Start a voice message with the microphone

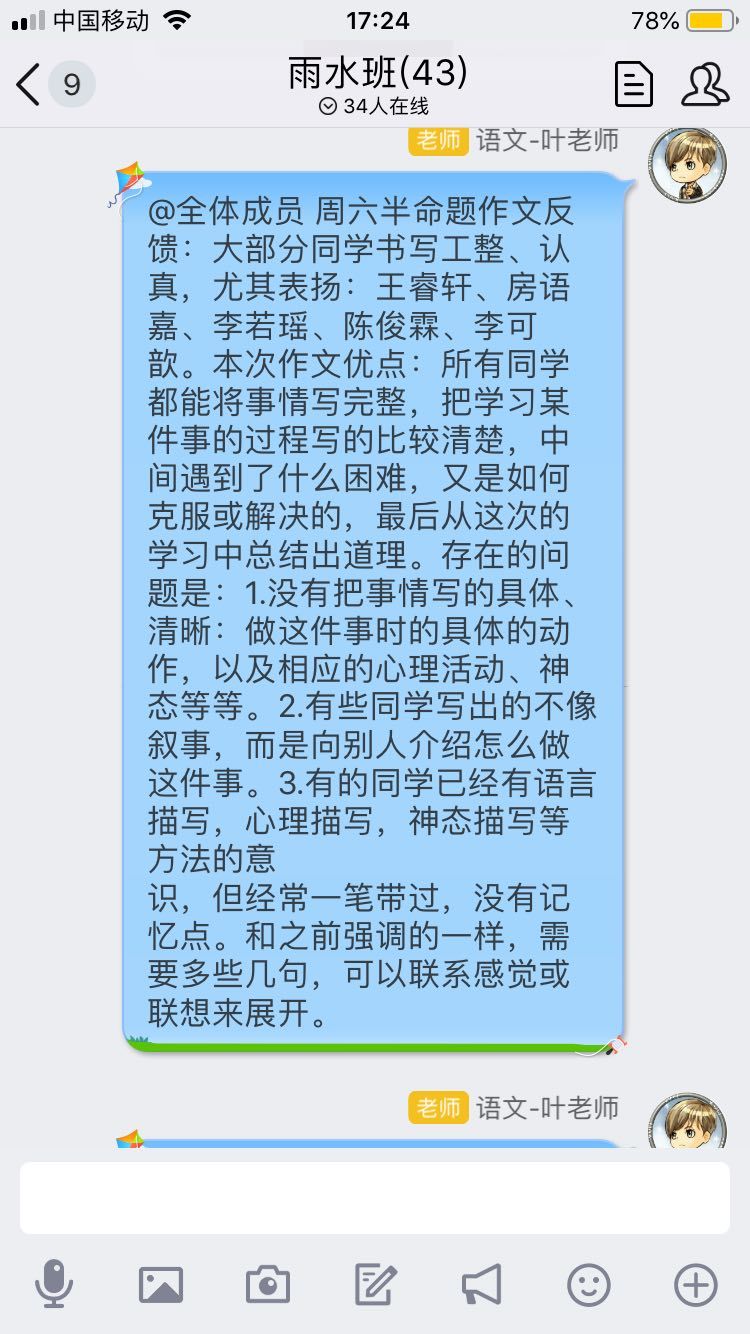click(x=54, y=1284)
